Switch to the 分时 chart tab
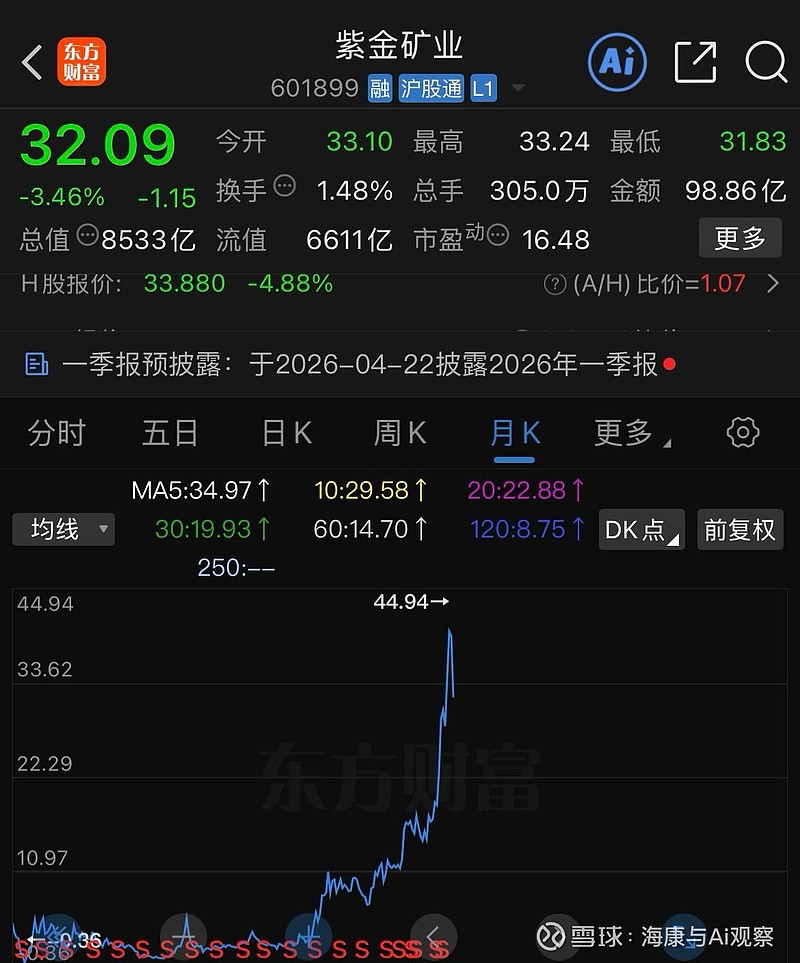800x963 pixels. 57,434
